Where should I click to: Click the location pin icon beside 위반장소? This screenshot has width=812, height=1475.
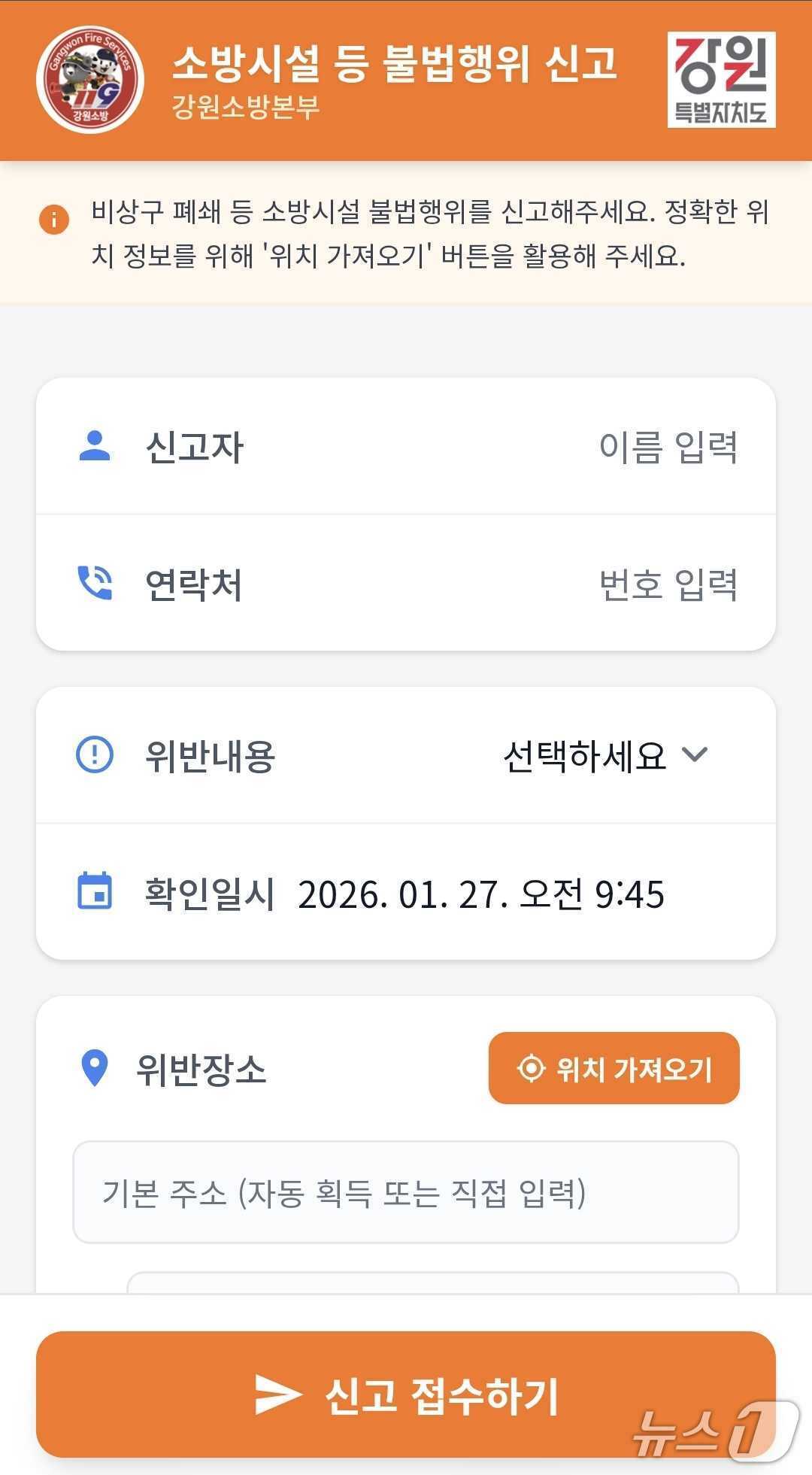click(x=92, y=1069)
